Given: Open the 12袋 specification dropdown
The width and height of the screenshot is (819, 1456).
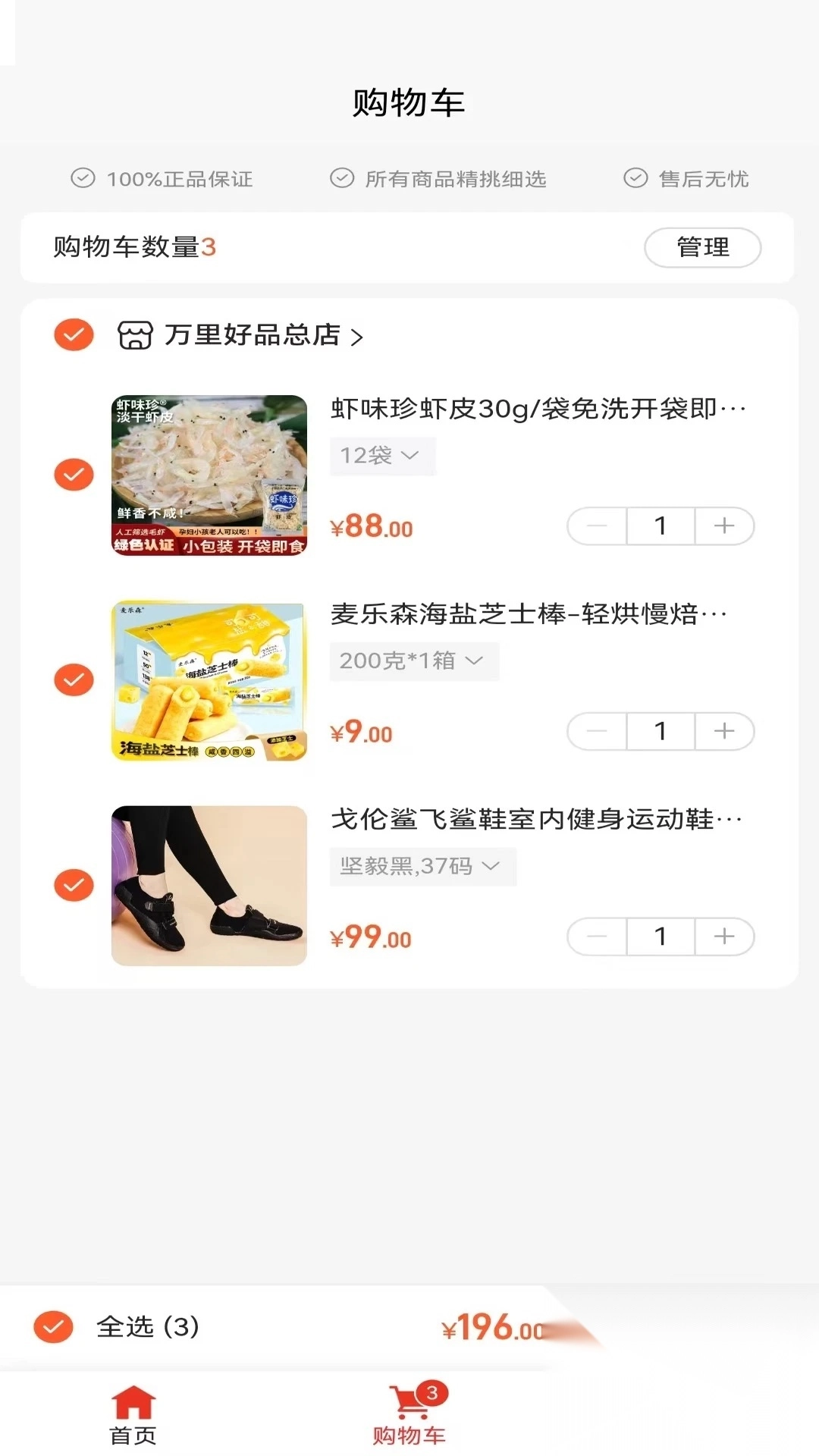Looking at the screenshot, I should [x=383, y=456].
